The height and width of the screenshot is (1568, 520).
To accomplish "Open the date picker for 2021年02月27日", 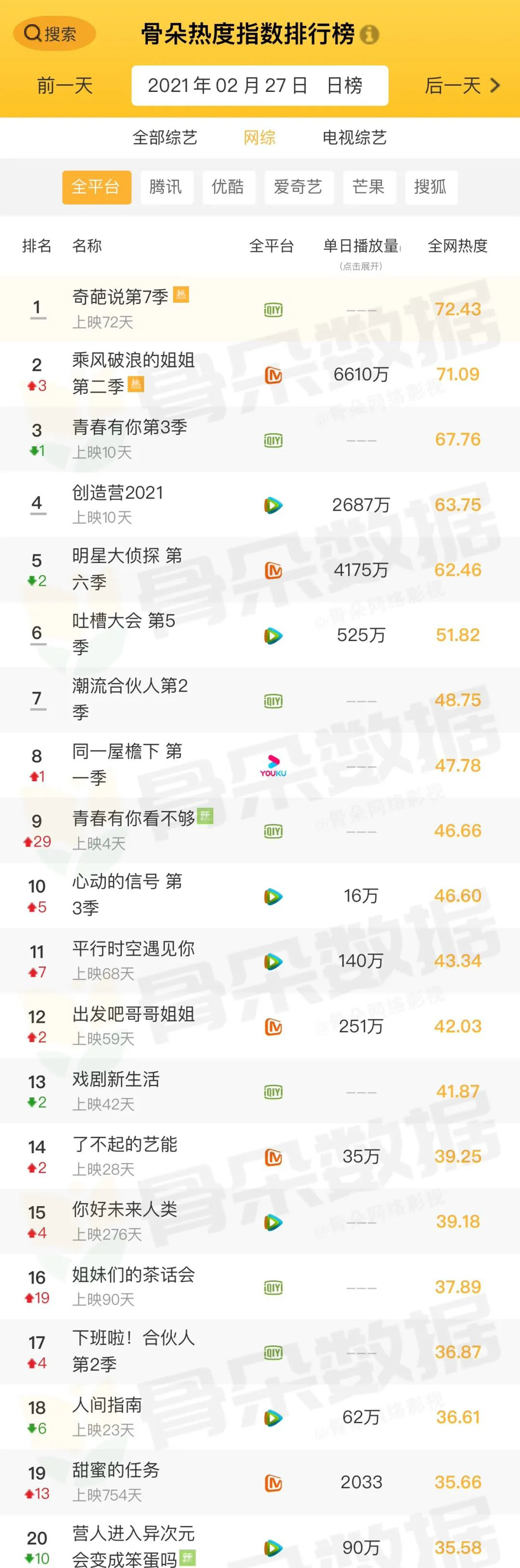I will pos(260,85).
